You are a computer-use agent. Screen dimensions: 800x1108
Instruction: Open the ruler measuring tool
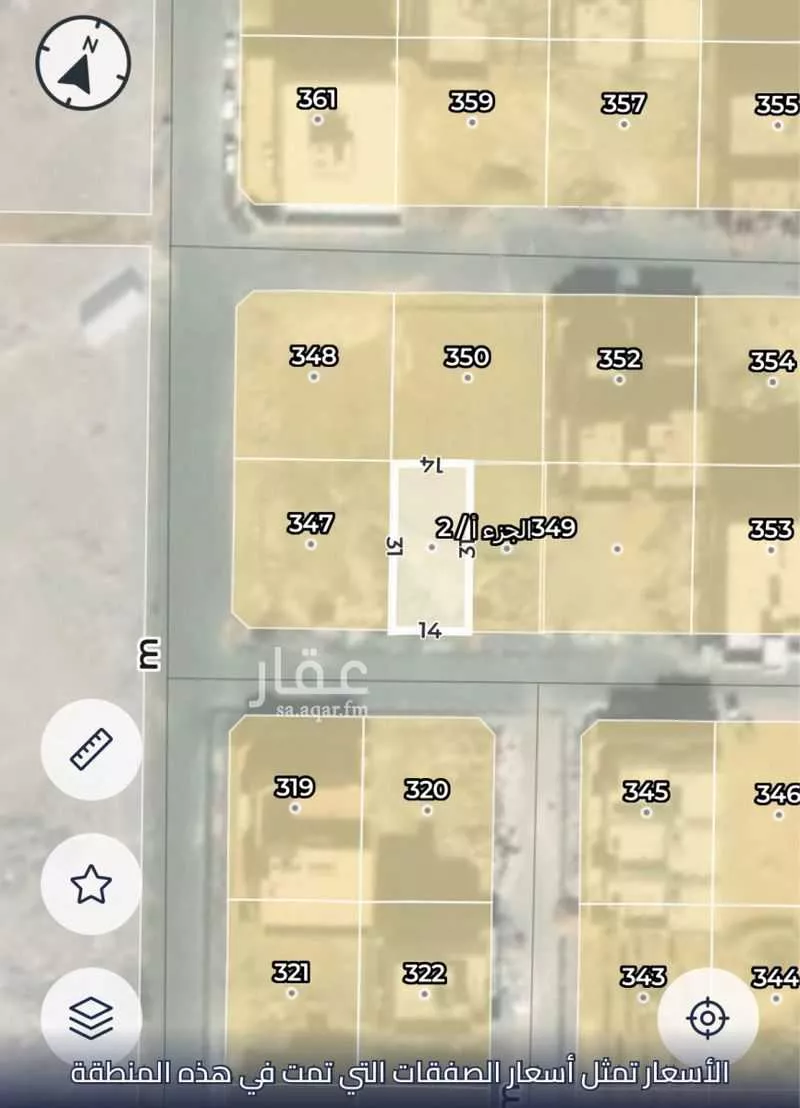click(x=91, y=749)
